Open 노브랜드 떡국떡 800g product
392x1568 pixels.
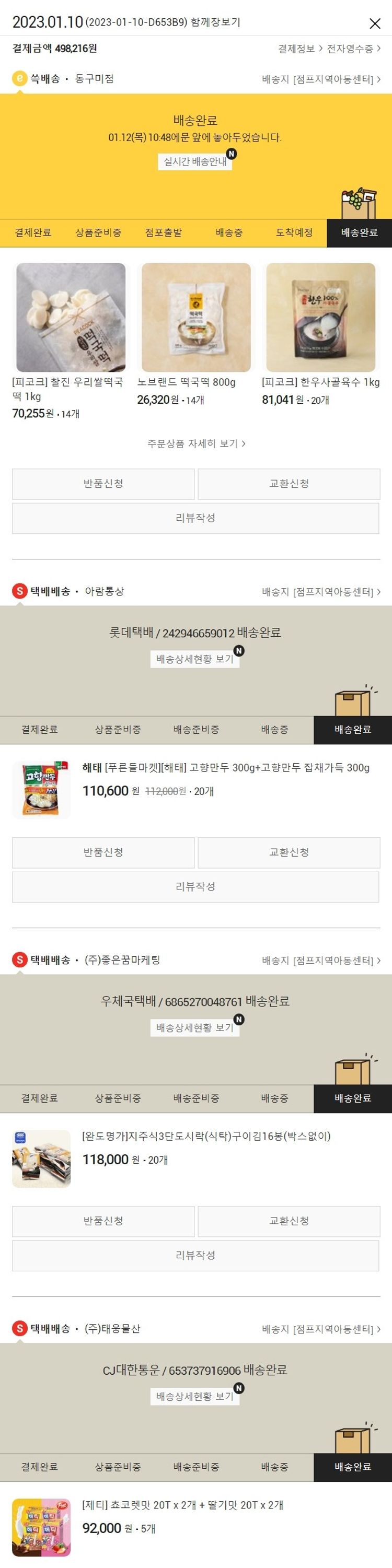[196, 317]
